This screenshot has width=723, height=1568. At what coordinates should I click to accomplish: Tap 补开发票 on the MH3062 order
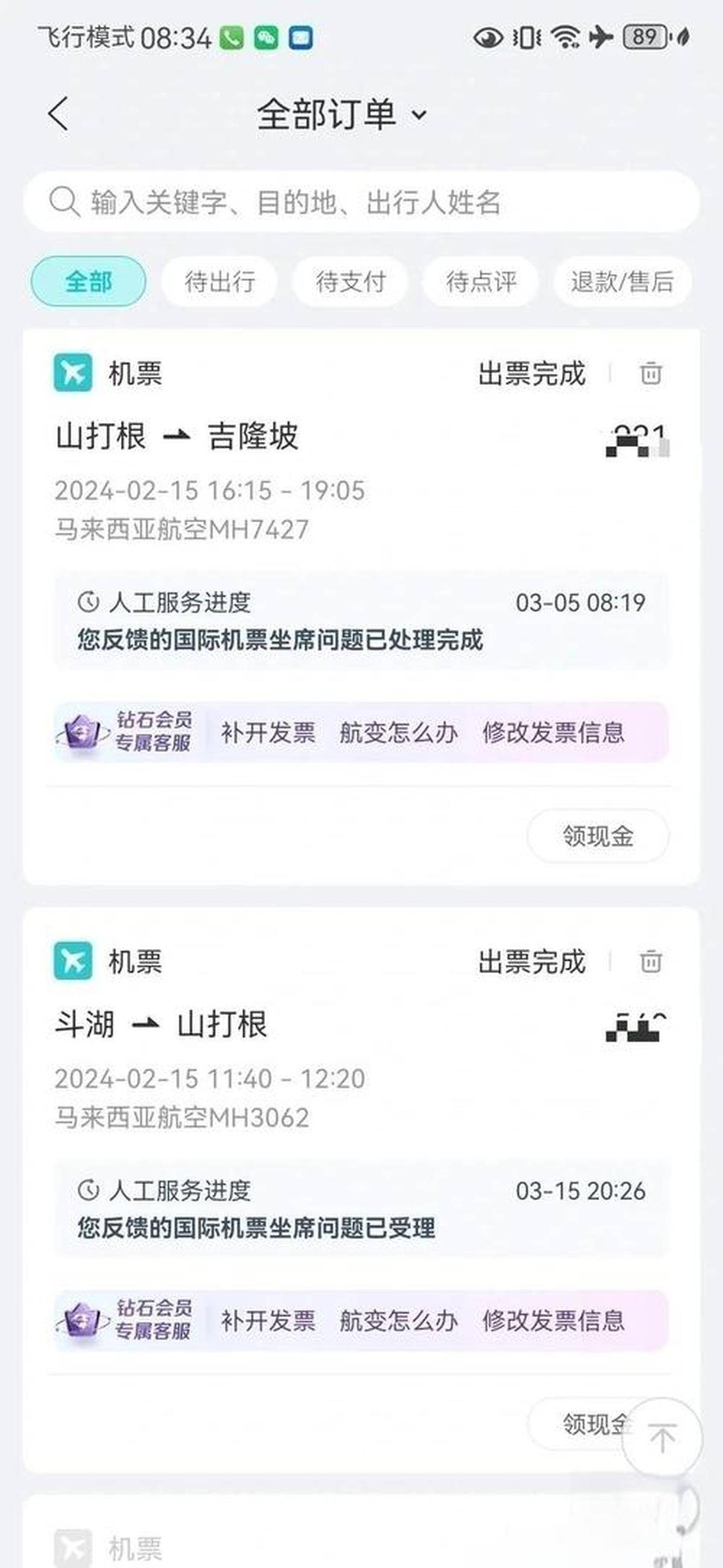[268, 1321]
